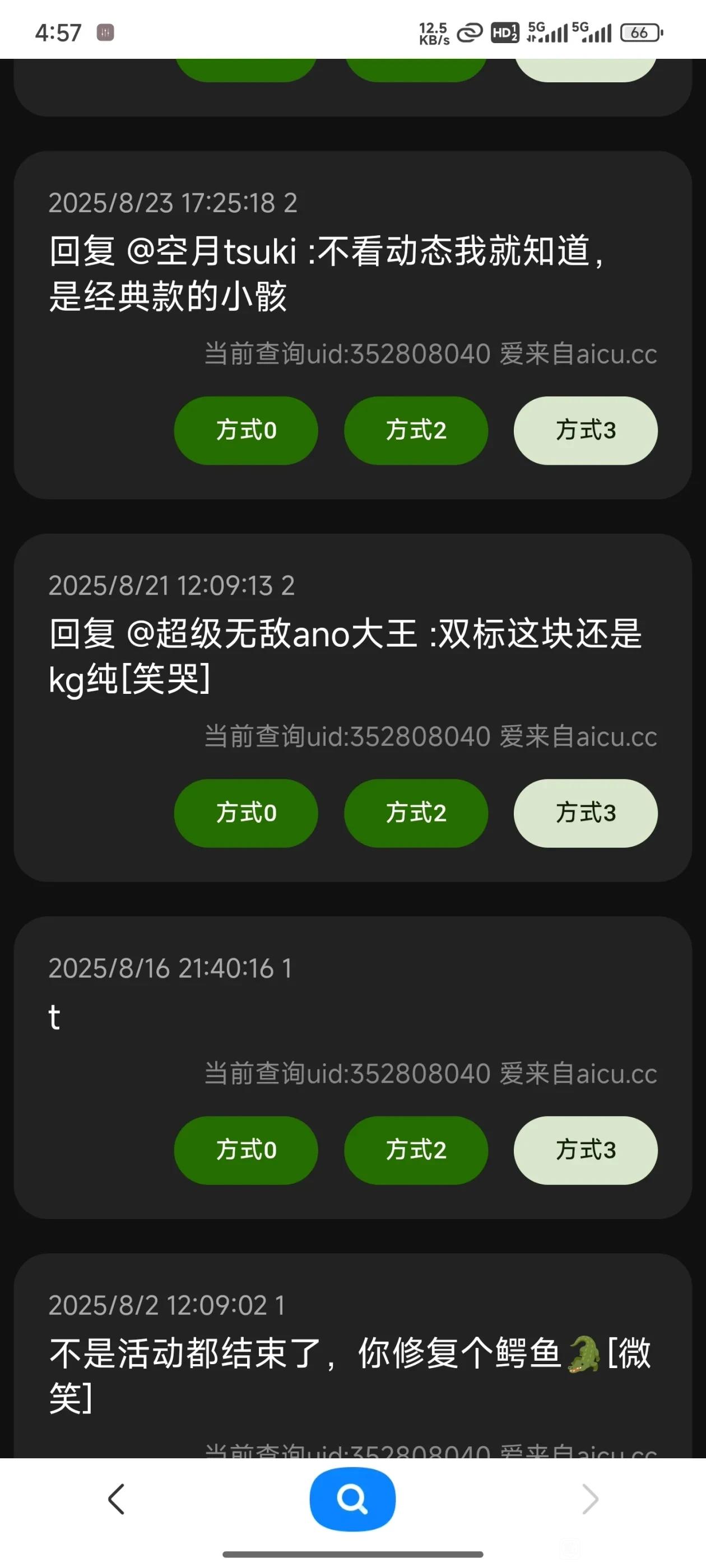The image size is (706, 1568).
Task: Open the blue search button
Action: click(x=352, y=1499)
